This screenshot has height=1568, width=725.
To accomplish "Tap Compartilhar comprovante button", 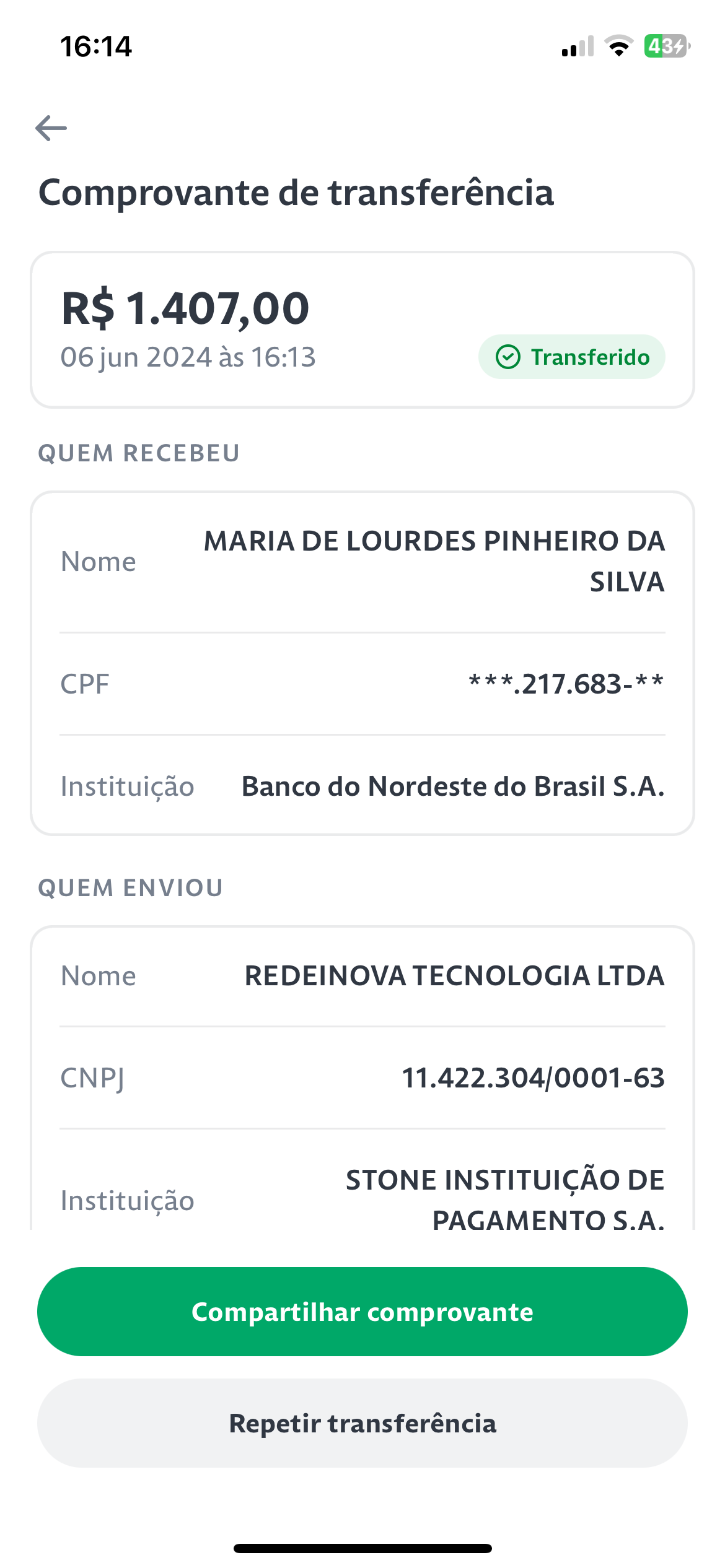I will tap(362, 1311).
